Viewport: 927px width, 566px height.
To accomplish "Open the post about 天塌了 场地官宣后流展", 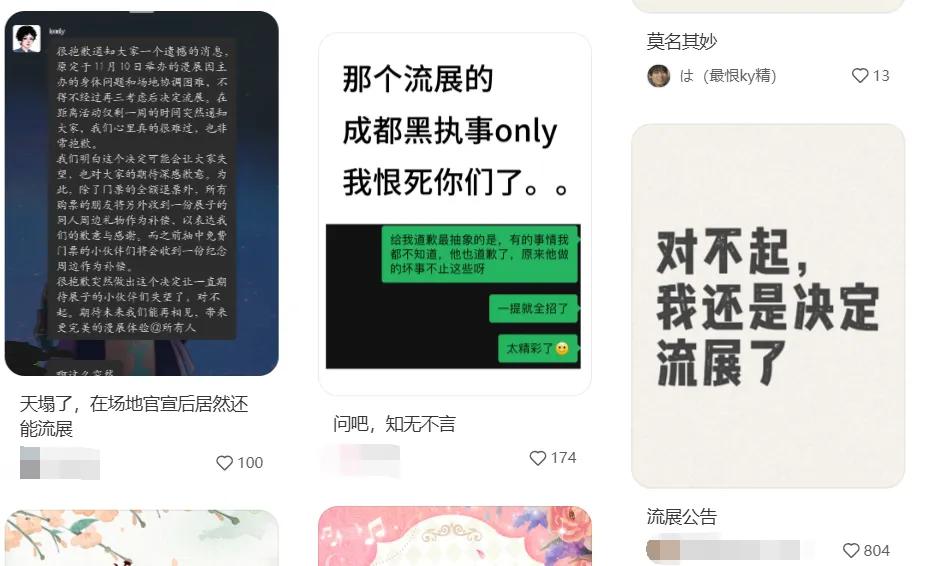I will click(x=141, y=193).
